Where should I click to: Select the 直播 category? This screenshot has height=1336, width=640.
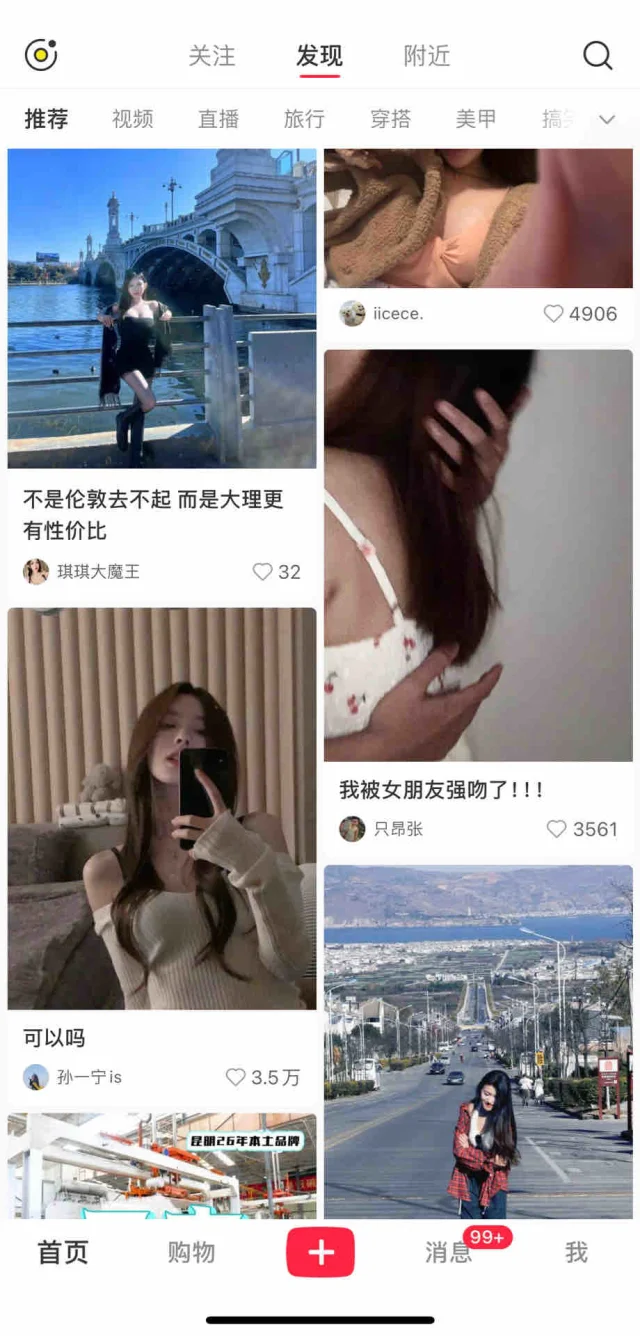click(x=218, y=119)
